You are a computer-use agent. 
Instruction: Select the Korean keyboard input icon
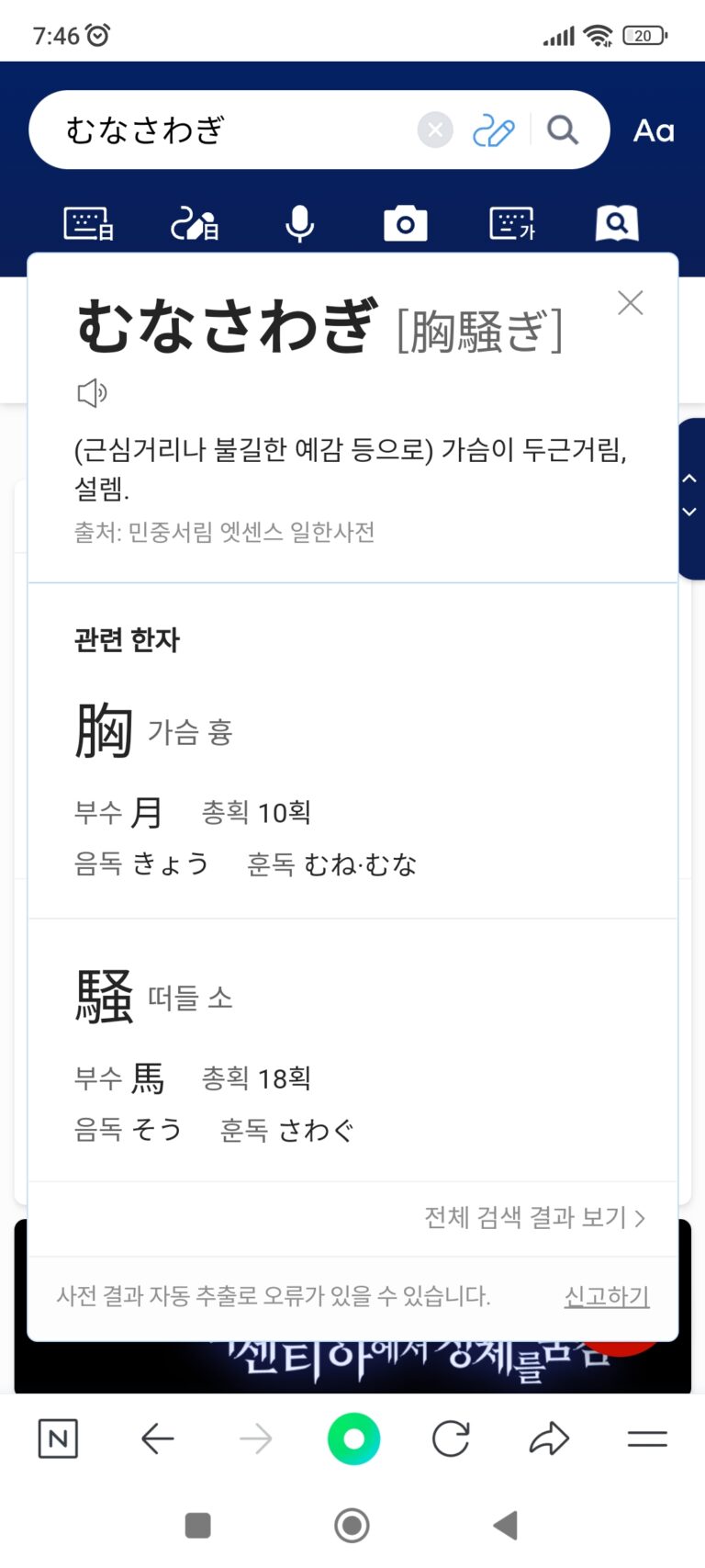[x=511, y=223]
